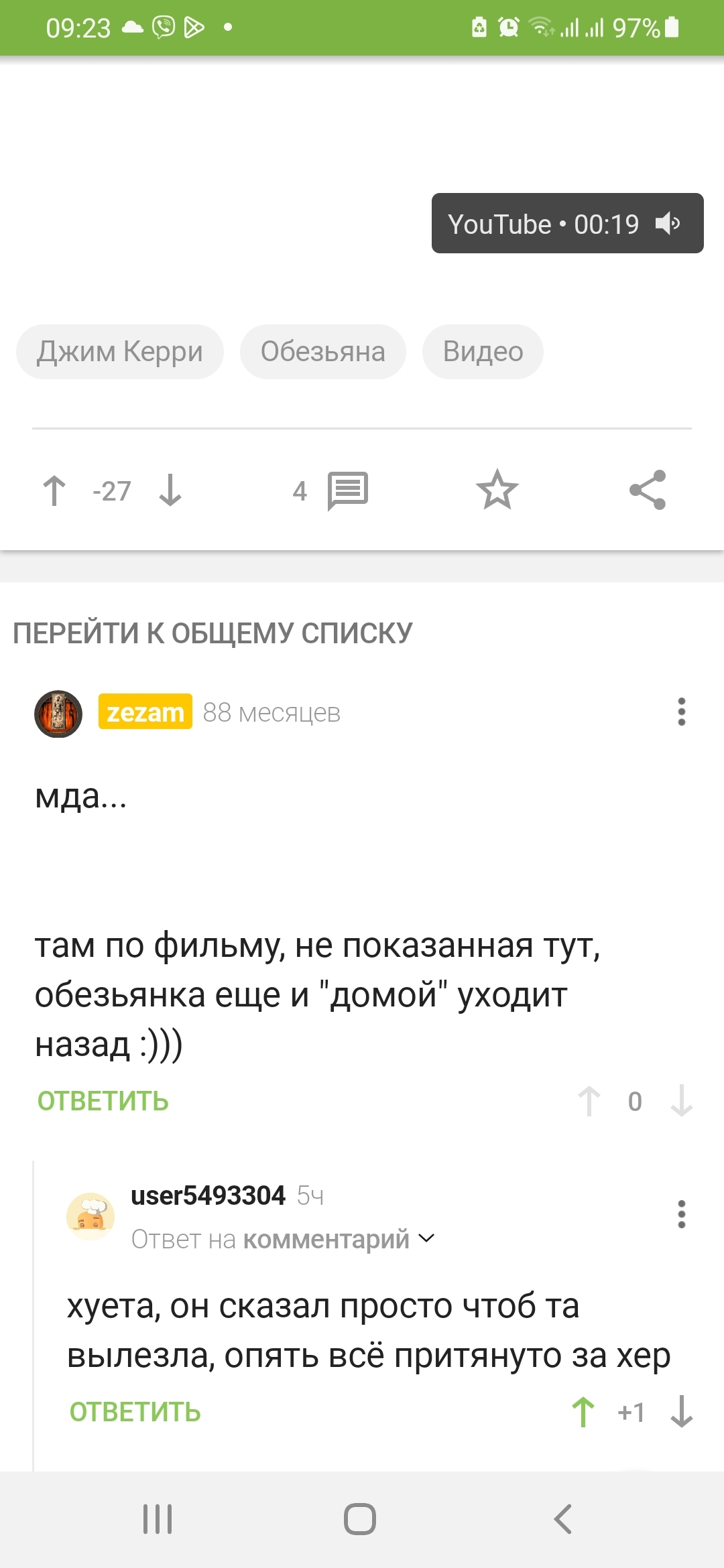The width and height of the screenshot is (724, 1568).
Task: Upvote user5493304's comment
Action: pyautogui.click(x=585, y=1412)
